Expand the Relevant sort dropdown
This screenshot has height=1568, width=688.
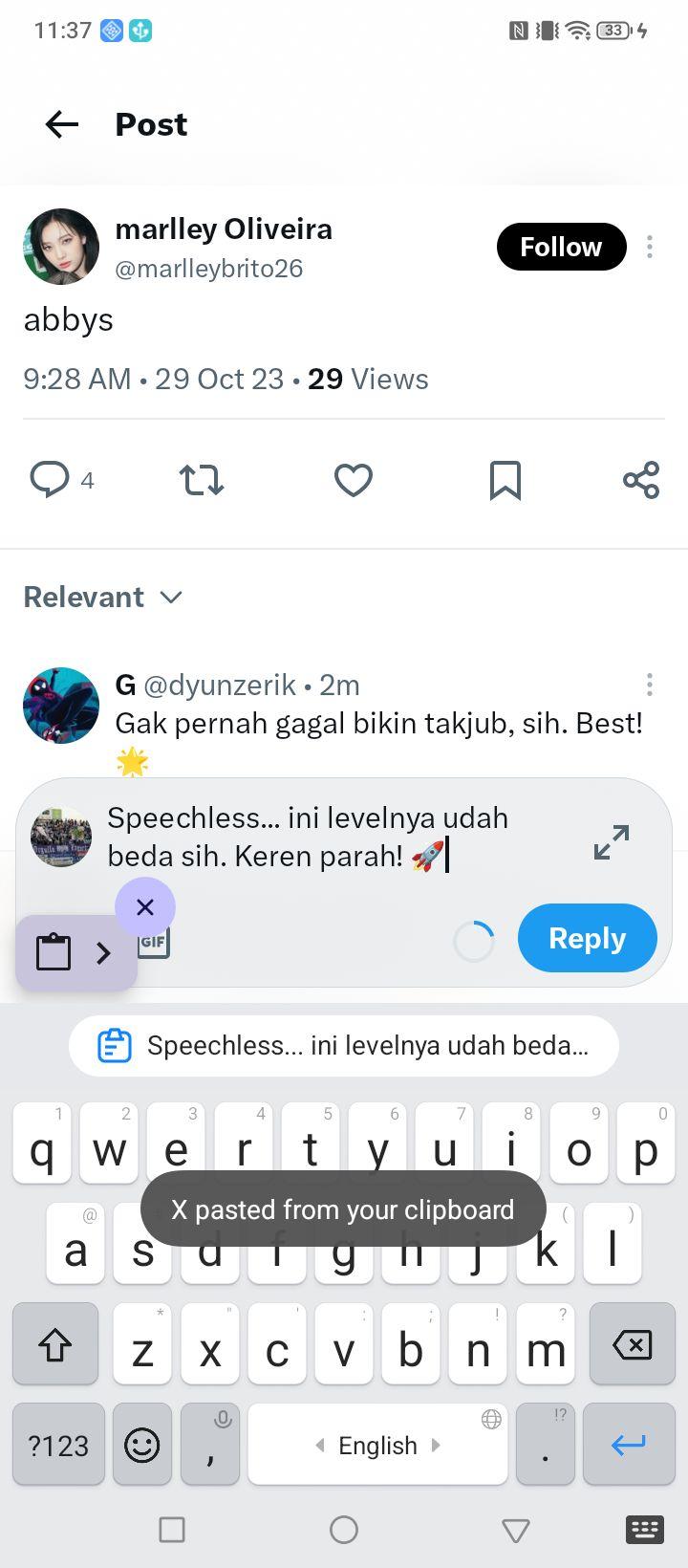click(x=102, y=597)
